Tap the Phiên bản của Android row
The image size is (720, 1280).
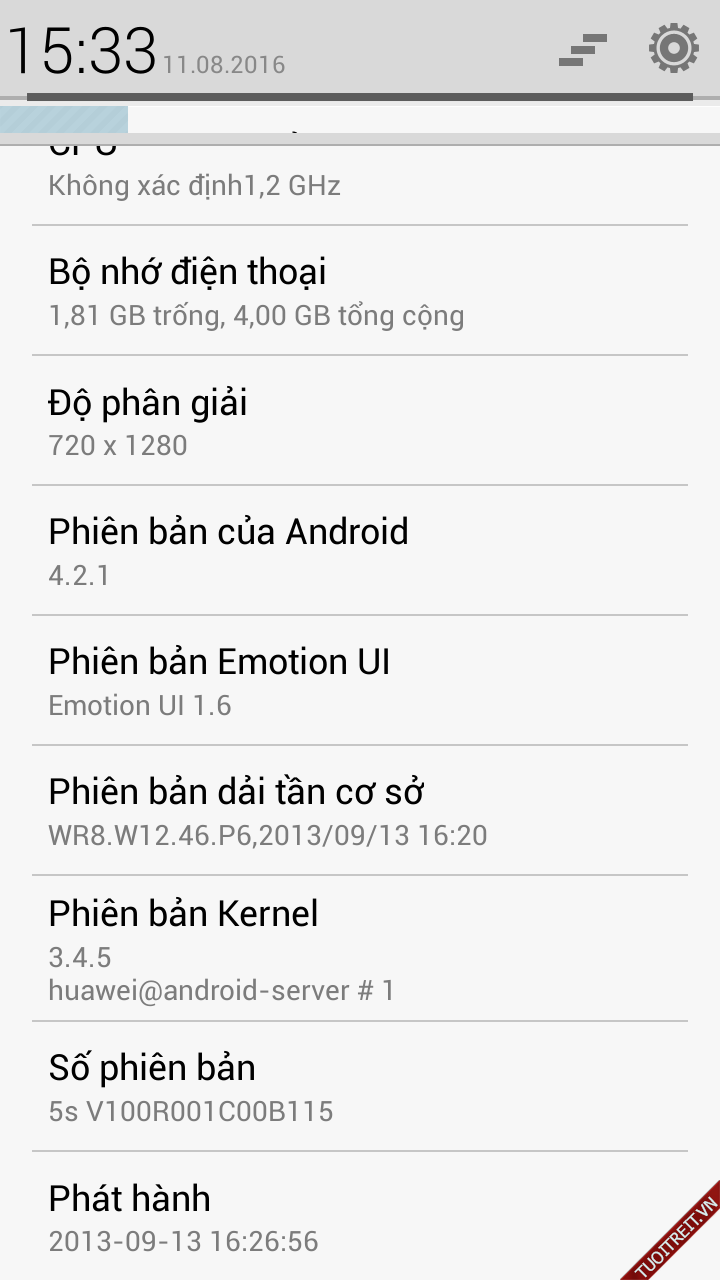click(359, 551)
